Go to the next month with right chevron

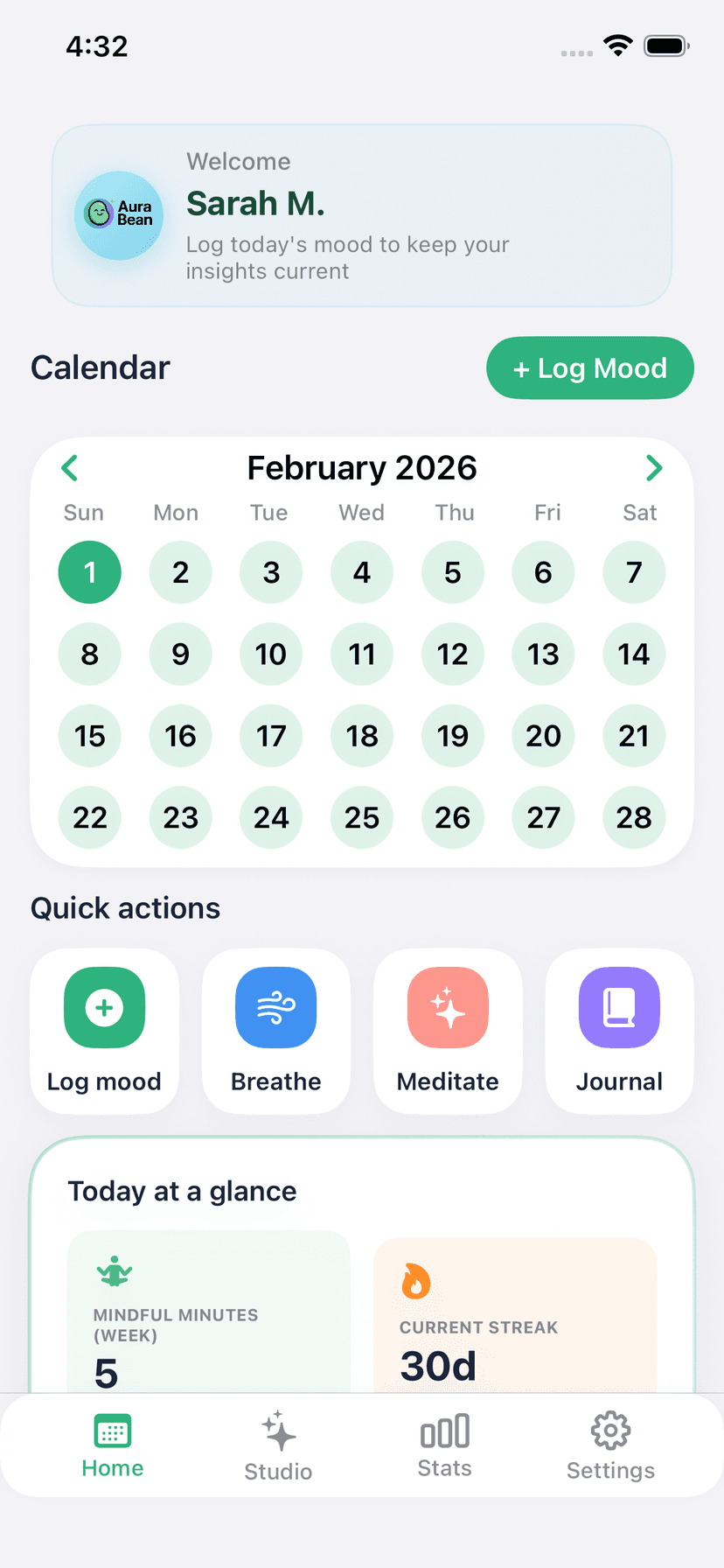[x=654, y=467]
